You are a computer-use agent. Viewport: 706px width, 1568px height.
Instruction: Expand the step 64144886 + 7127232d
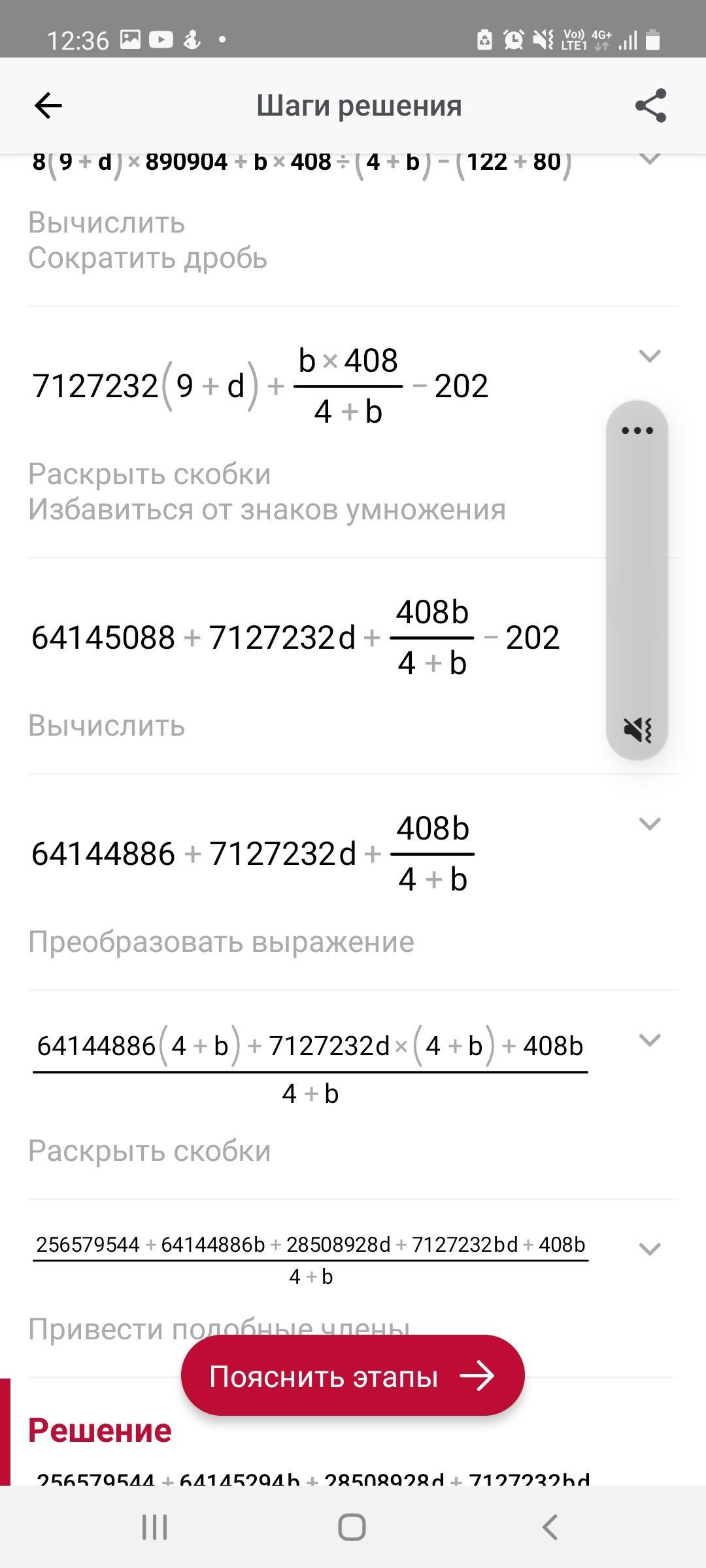pyautogui.click(x=649, y=824)
